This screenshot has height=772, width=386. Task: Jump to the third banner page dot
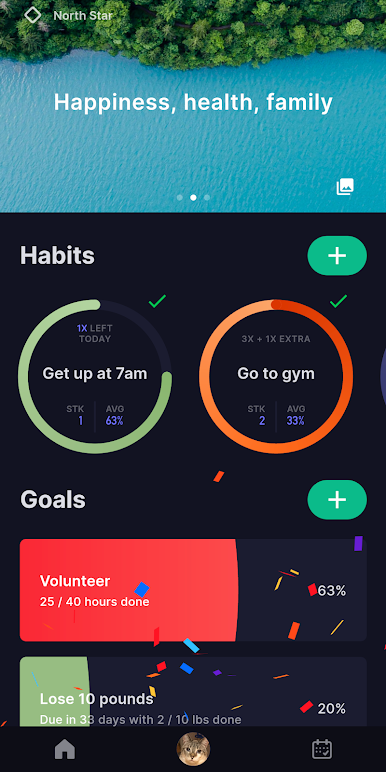tap(207, 197)
